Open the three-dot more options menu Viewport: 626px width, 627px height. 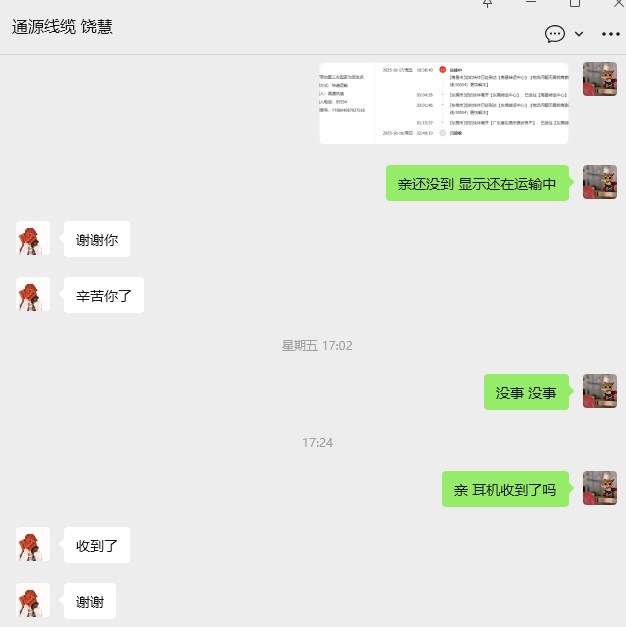(x=610, y=33)
